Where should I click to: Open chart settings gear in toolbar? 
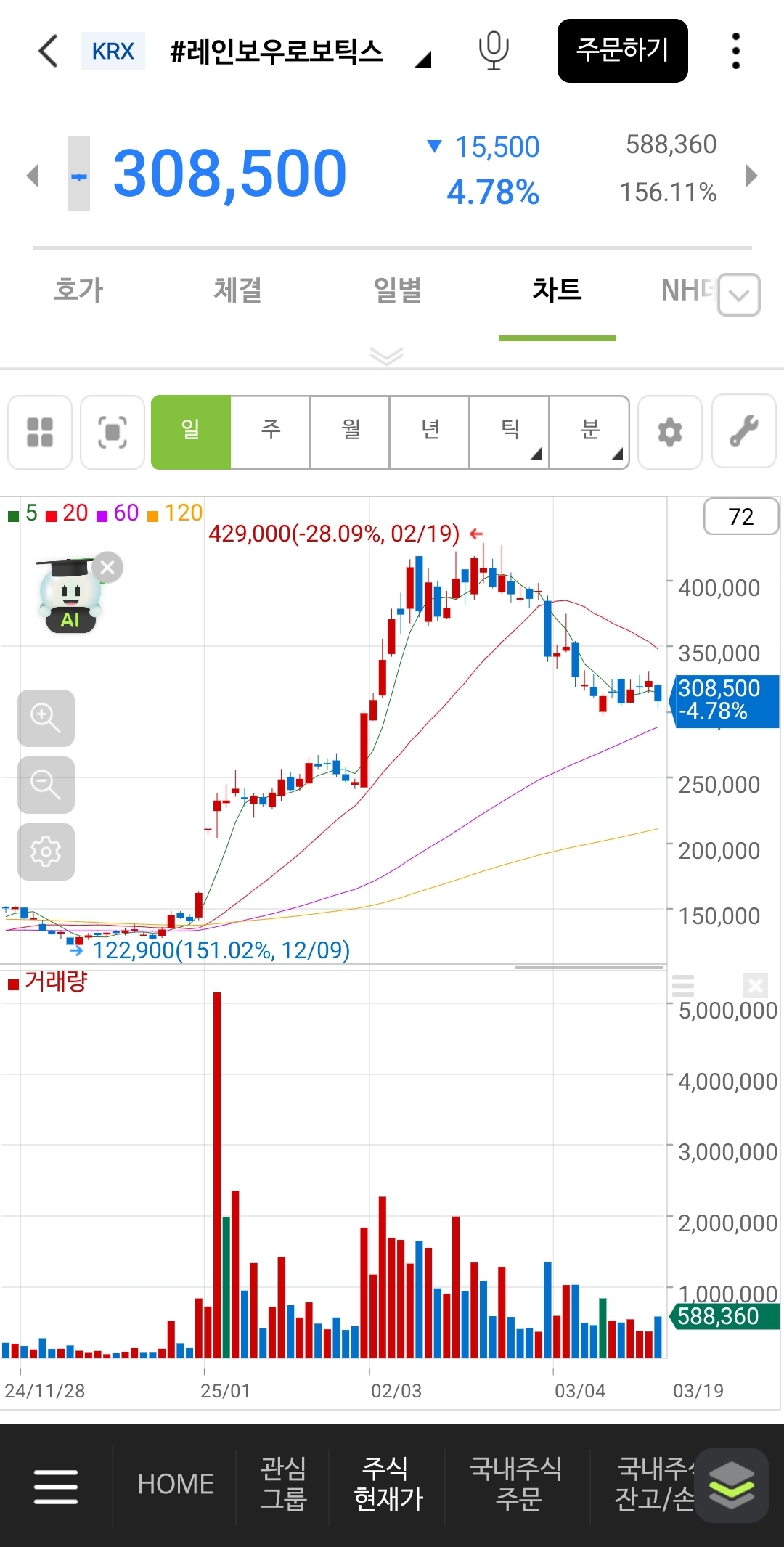(x=669, y=432)
